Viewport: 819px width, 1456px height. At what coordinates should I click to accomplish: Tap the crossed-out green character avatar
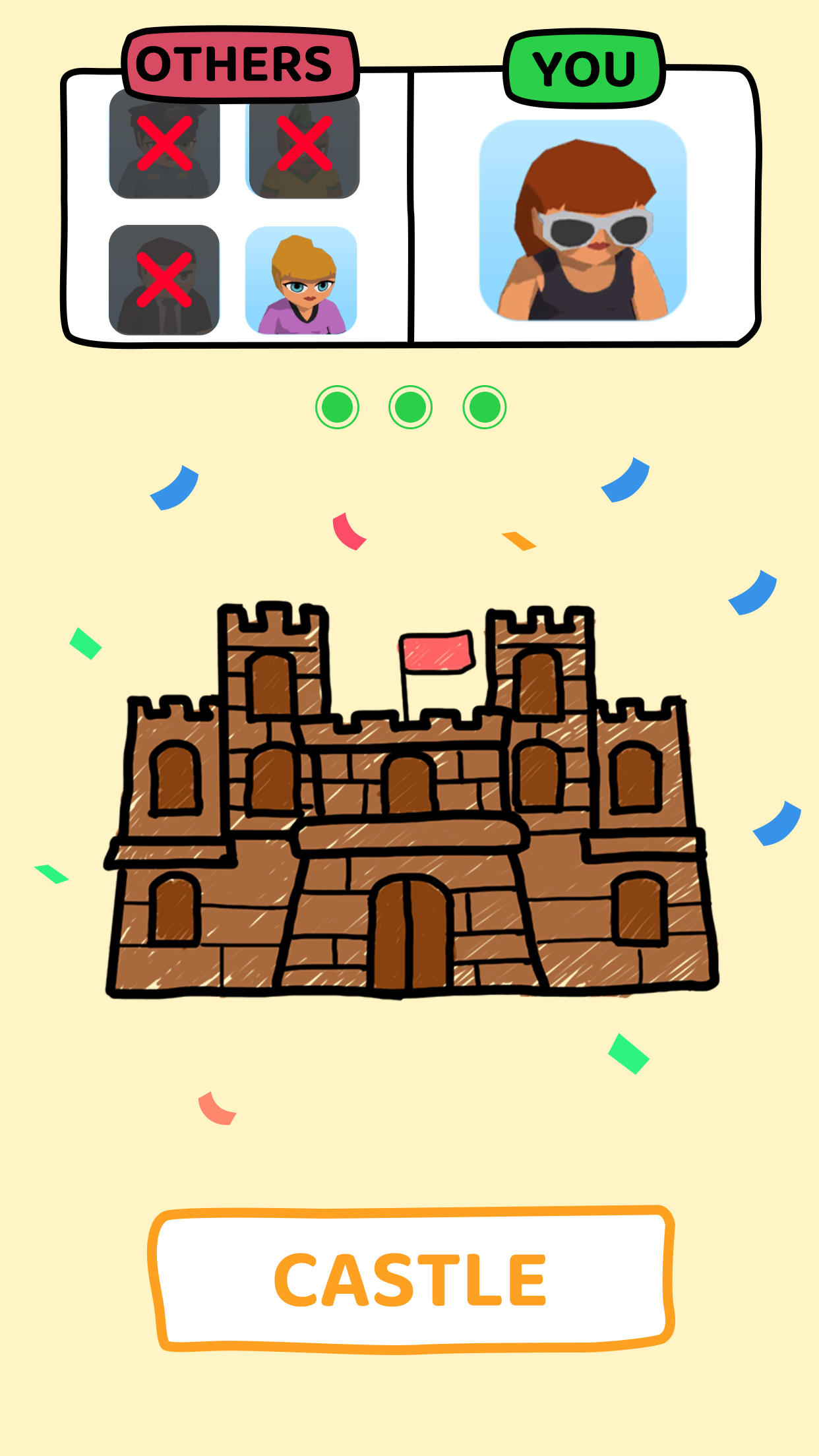click(x=302, y=146)
